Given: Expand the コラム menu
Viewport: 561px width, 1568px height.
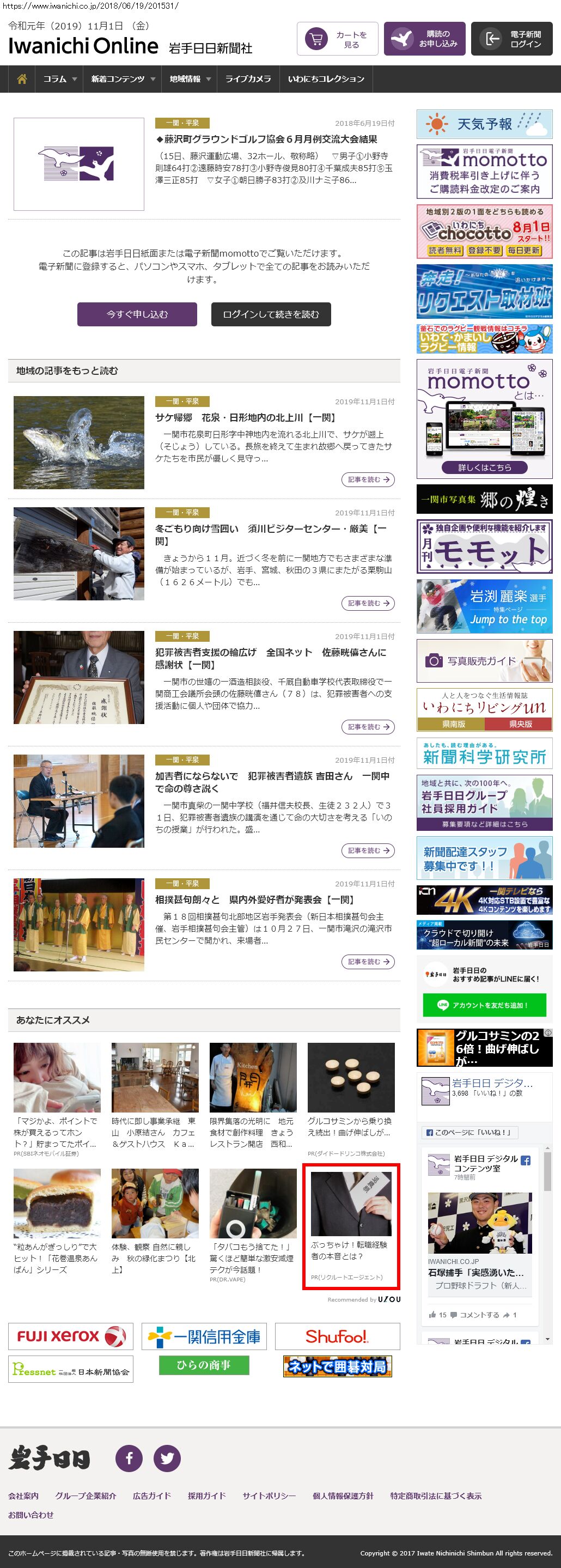Looking at the screenshot, I should click(59, 79).
